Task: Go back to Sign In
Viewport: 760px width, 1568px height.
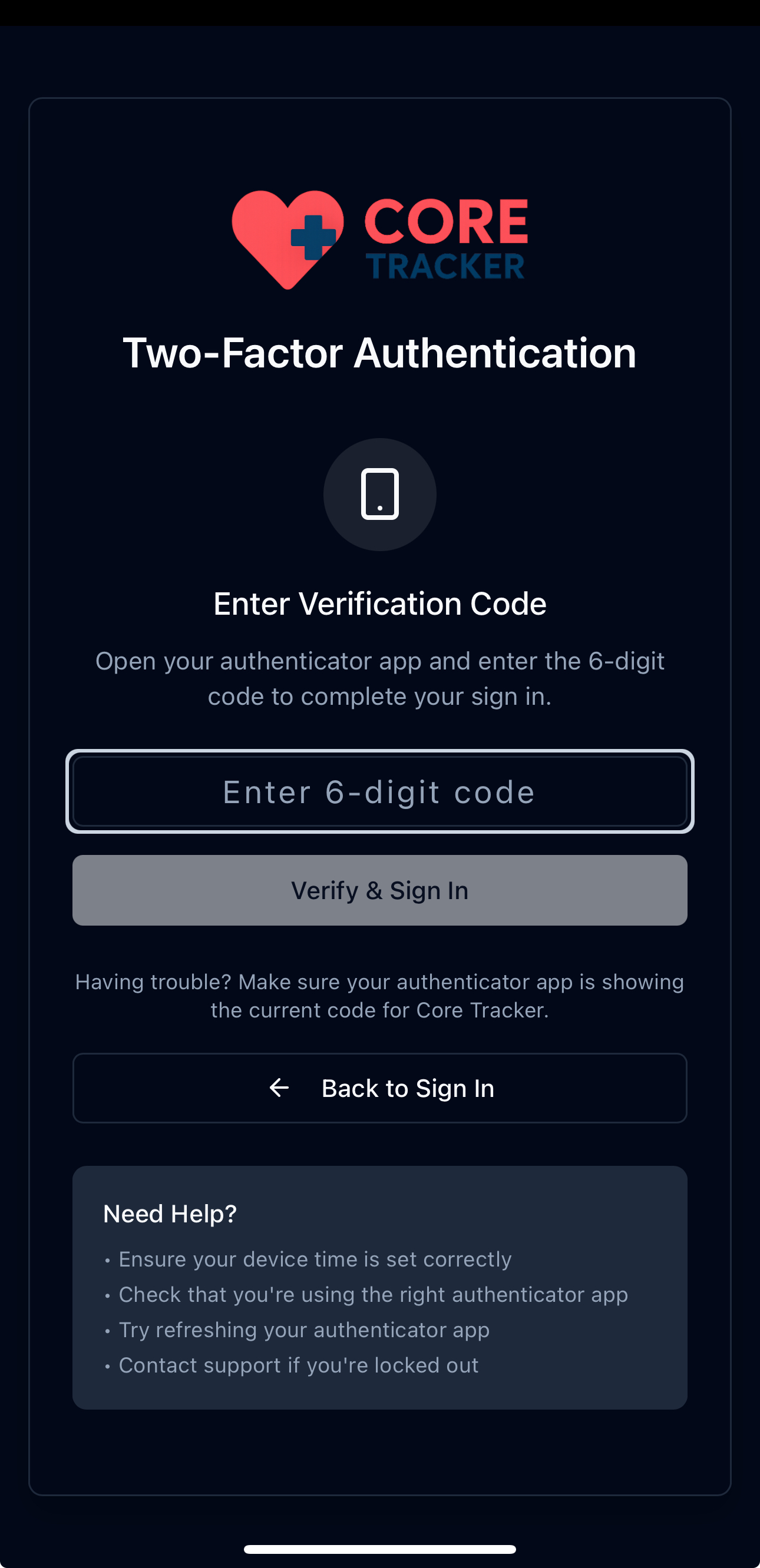Action: tap(379, 1088)
